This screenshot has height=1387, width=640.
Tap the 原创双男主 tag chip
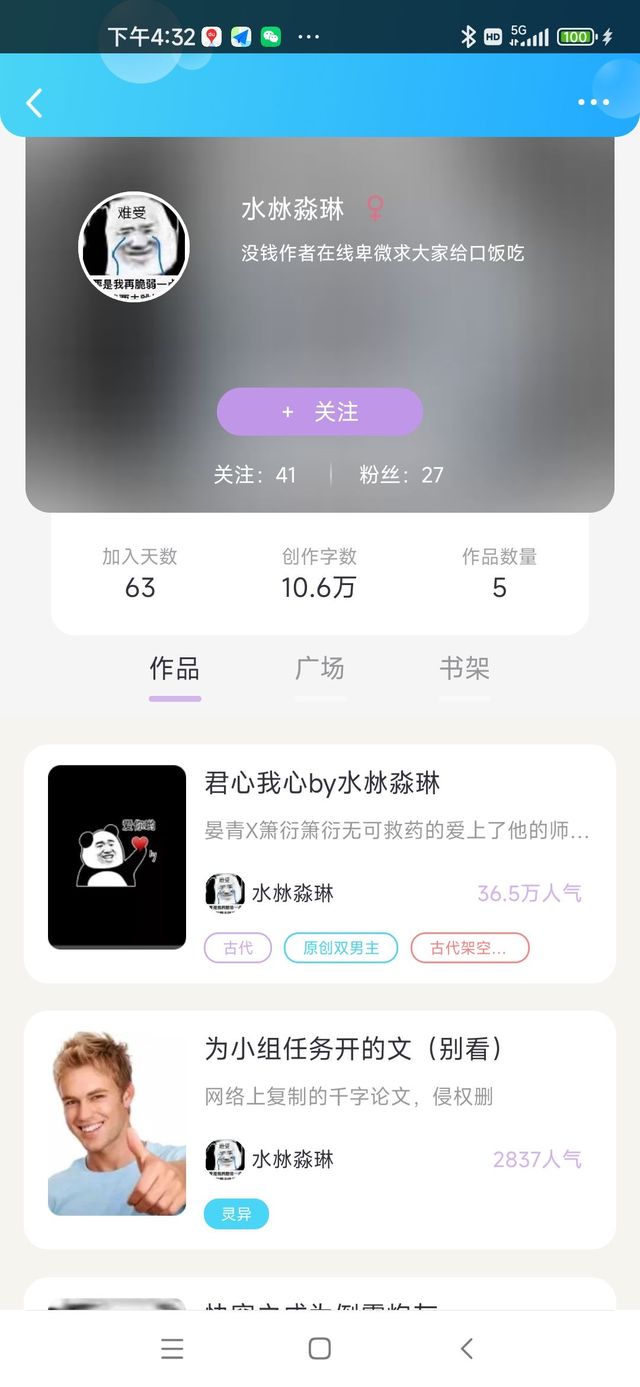tap(341, 948)
